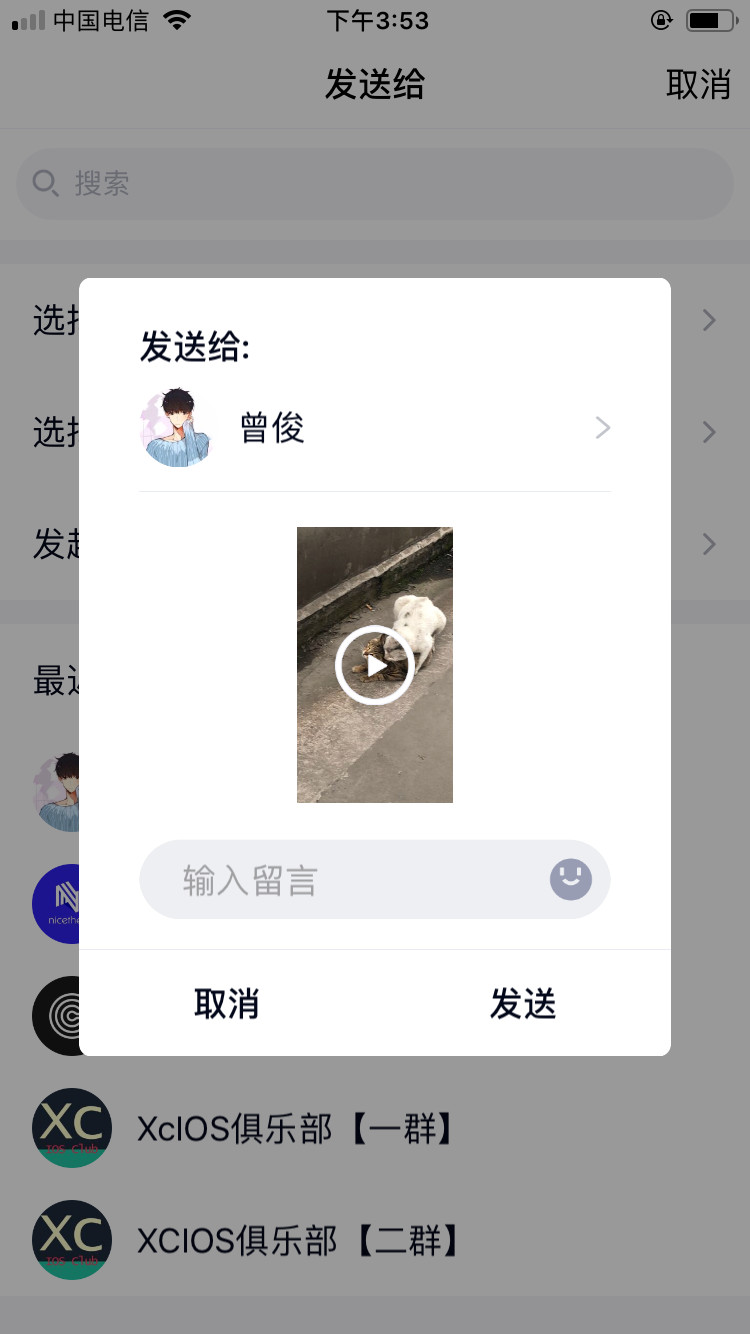Image resolution: width=750 pixels, height=1334 pixels.
Task: Open 曾俊's profile avatar in the dialog
Action: [x=177, y=428]
